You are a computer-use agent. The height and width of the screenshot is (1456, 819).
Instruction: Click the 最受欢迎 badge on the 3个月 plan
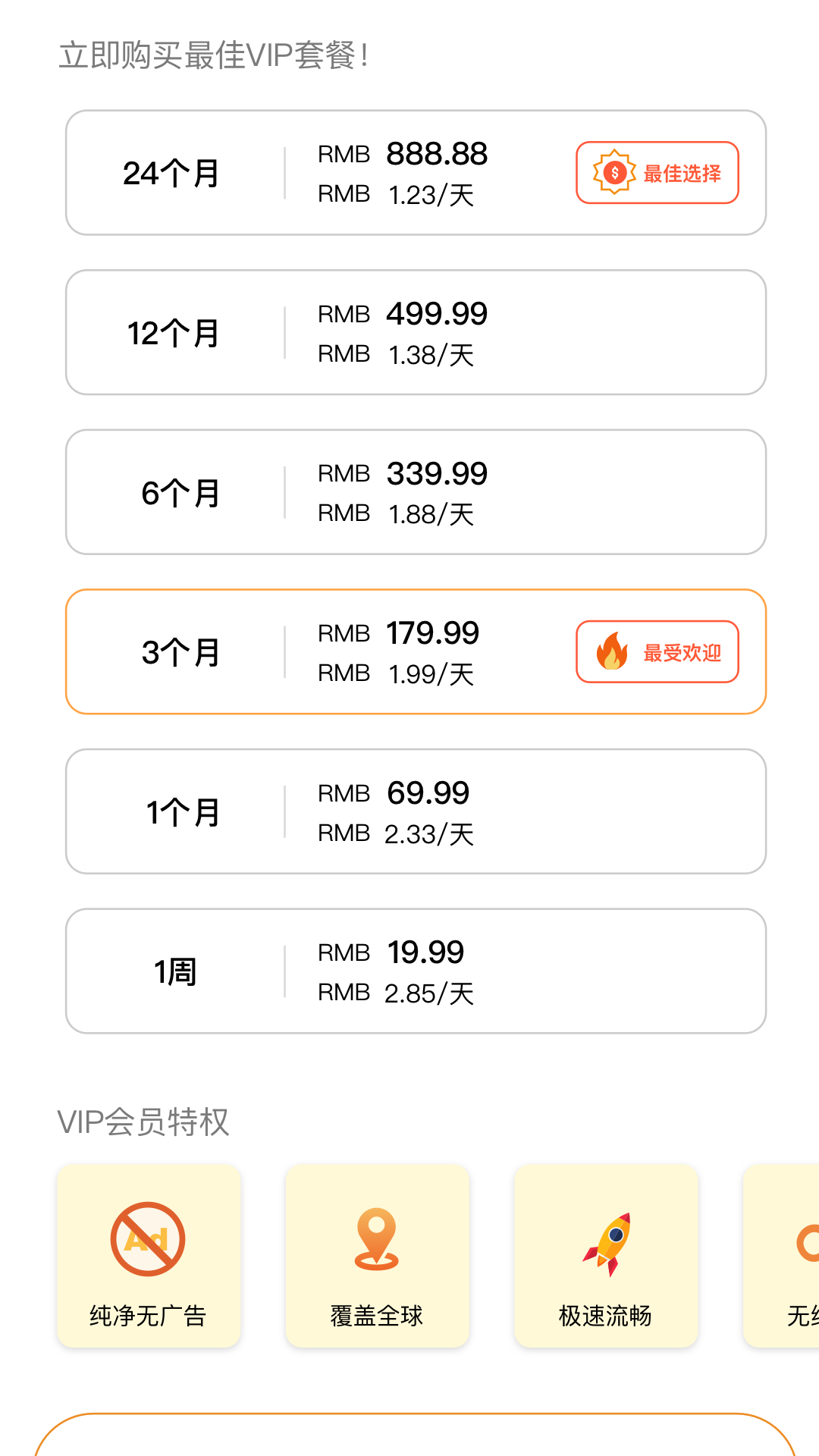click(x=657, y=651)
